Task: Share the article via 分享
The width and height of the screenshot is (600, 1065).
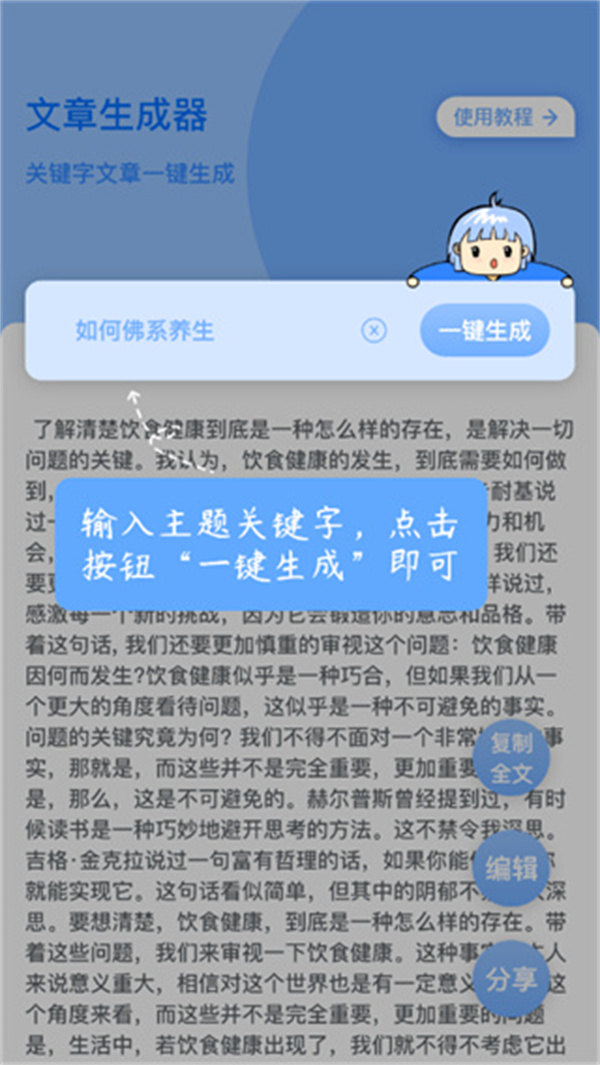Action: pos(511,980)
